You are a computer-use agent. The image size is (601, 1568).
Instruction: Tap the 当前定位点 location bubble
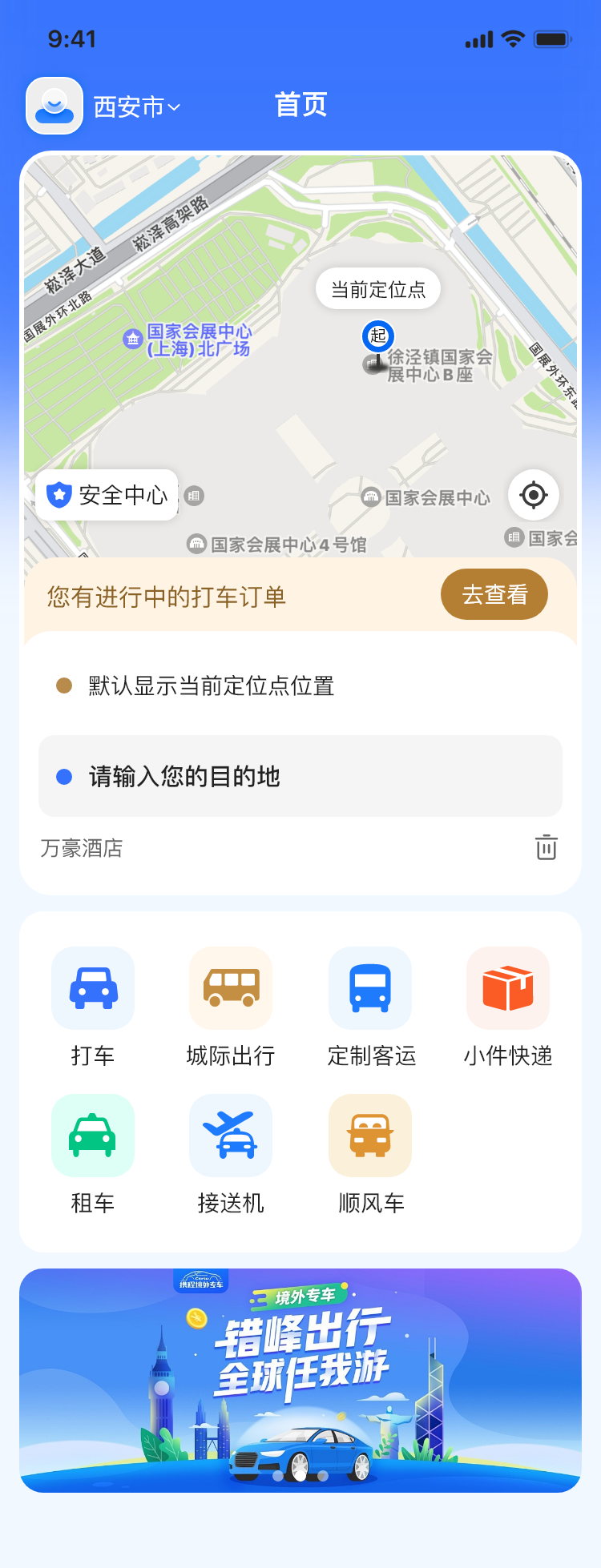click(377, 288)
